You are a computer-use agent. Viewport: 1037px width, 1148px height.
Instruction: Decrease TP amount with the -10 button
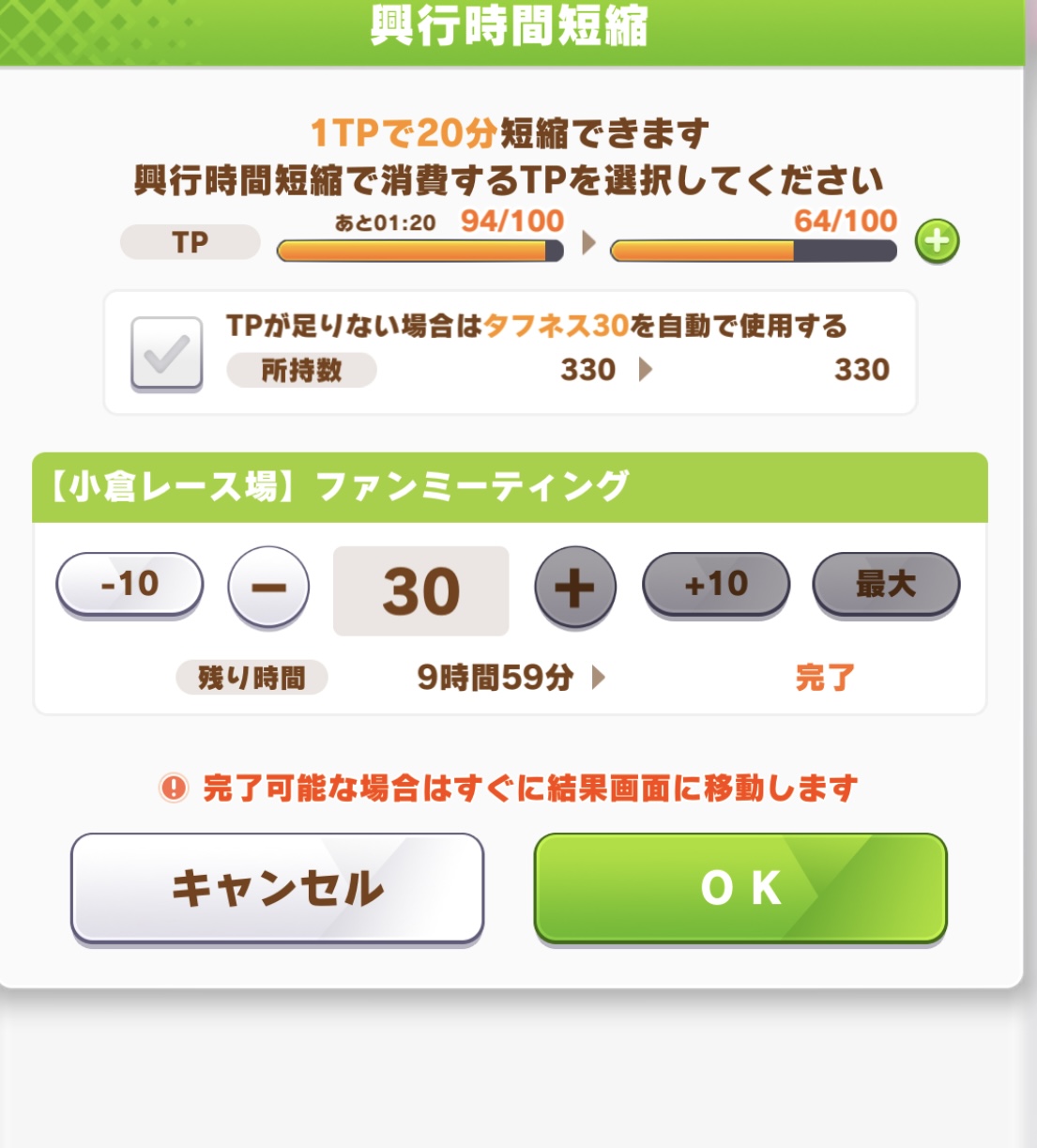click(x=130, y=585)
